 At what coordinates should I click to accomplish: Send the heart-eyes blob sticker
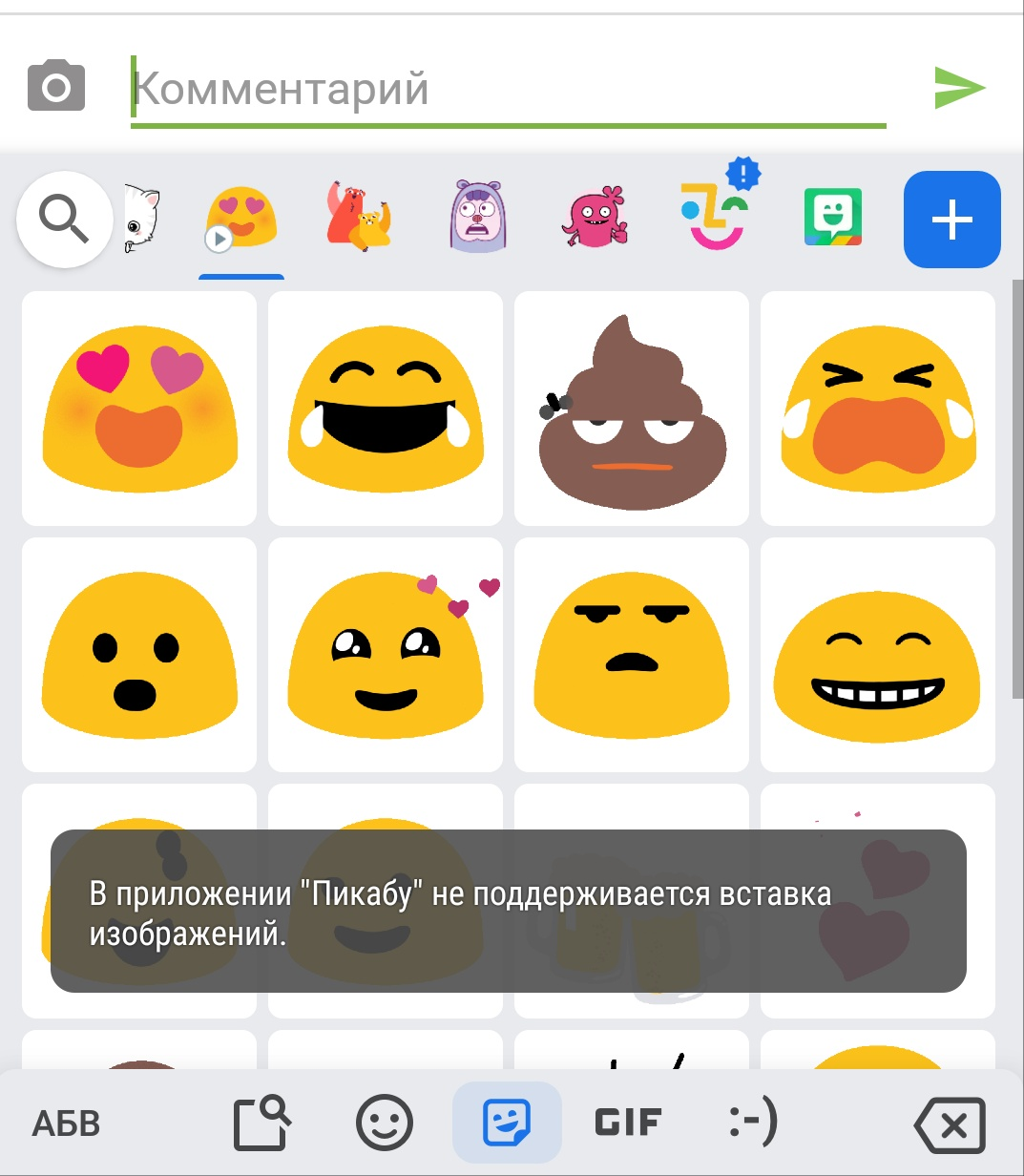pyautogui.click(x=139, y=408)
